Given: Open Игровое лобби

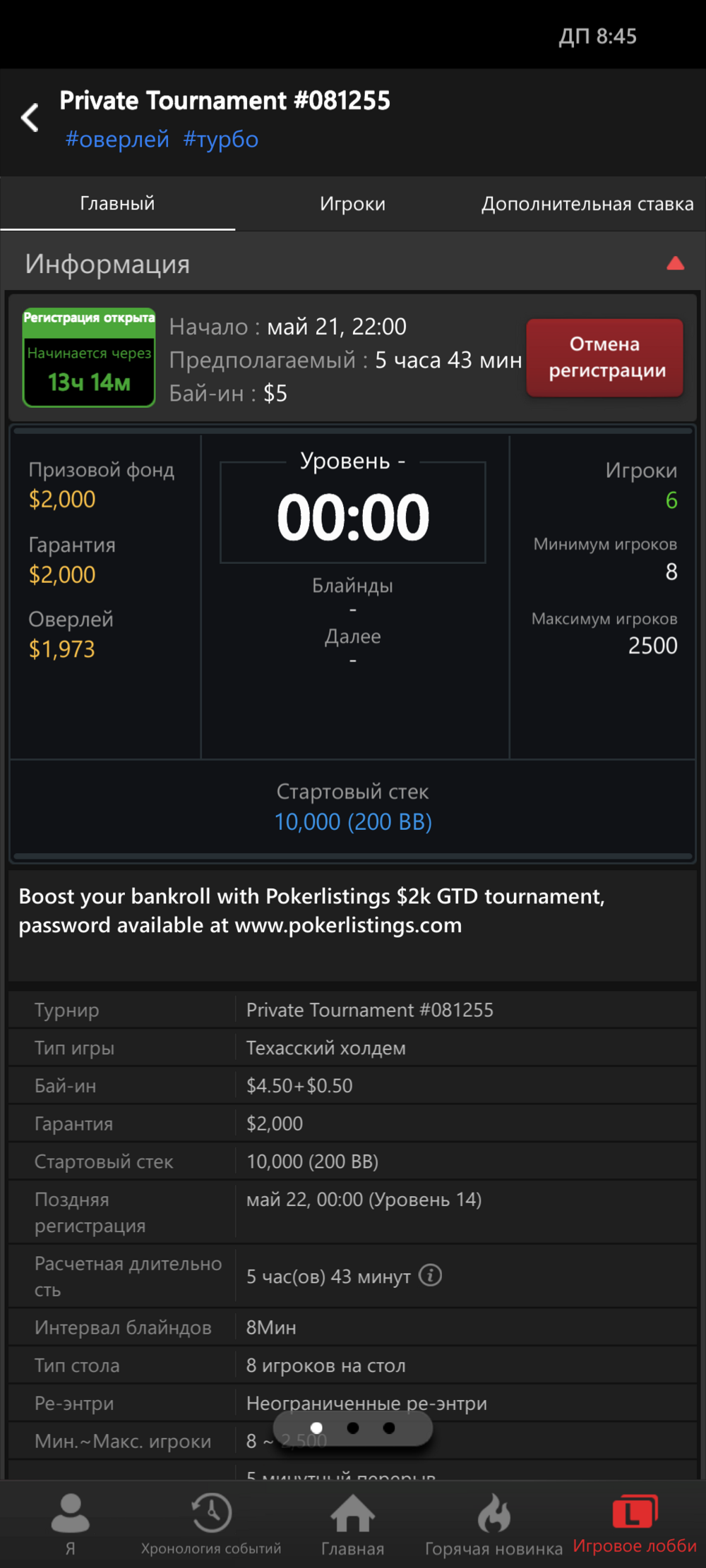Looking at the screenshot, I should tap(635, 1524).
